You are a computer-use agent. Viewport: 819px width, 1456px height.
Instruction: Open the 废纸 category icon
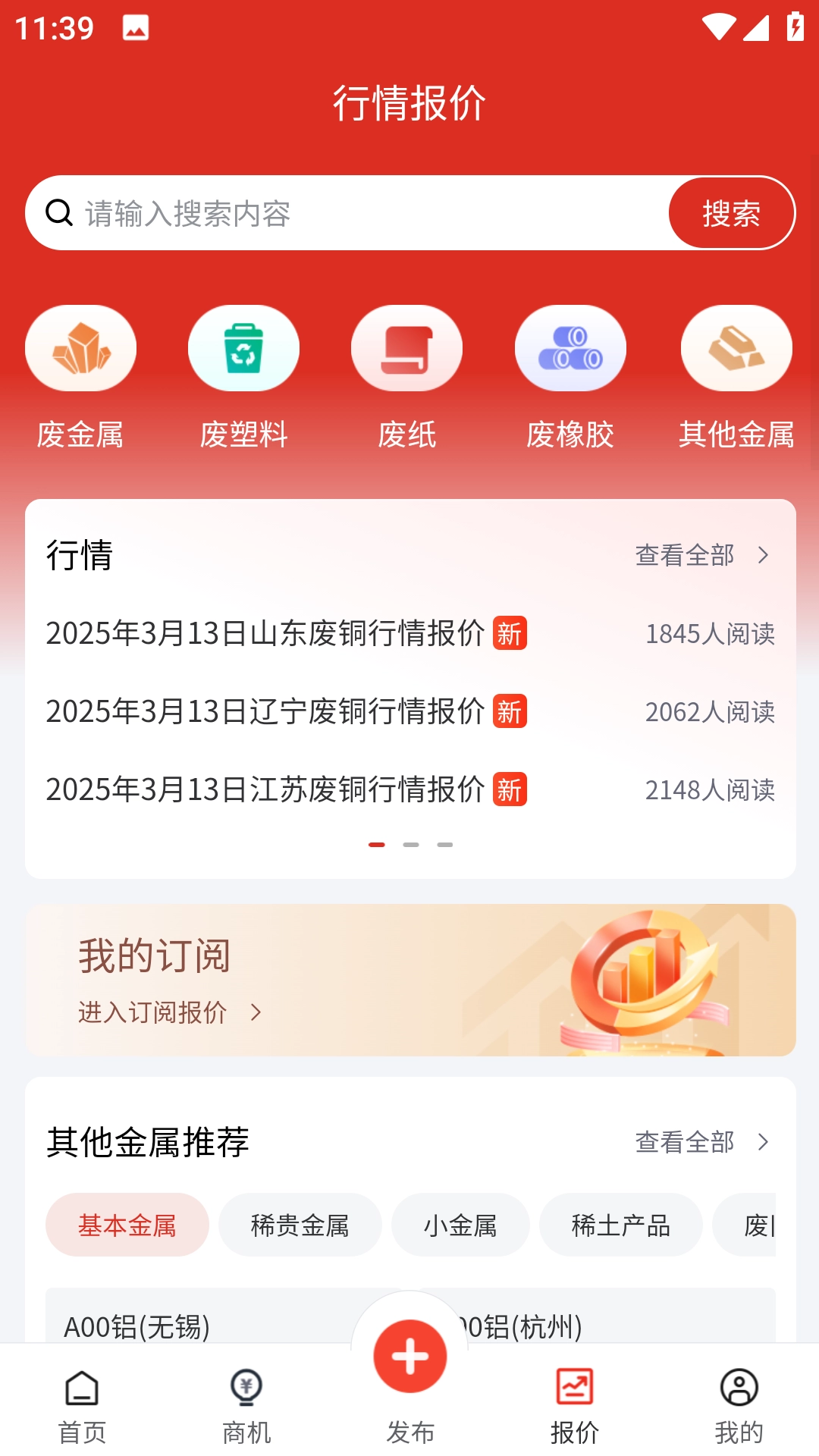[x=407, y=348]
